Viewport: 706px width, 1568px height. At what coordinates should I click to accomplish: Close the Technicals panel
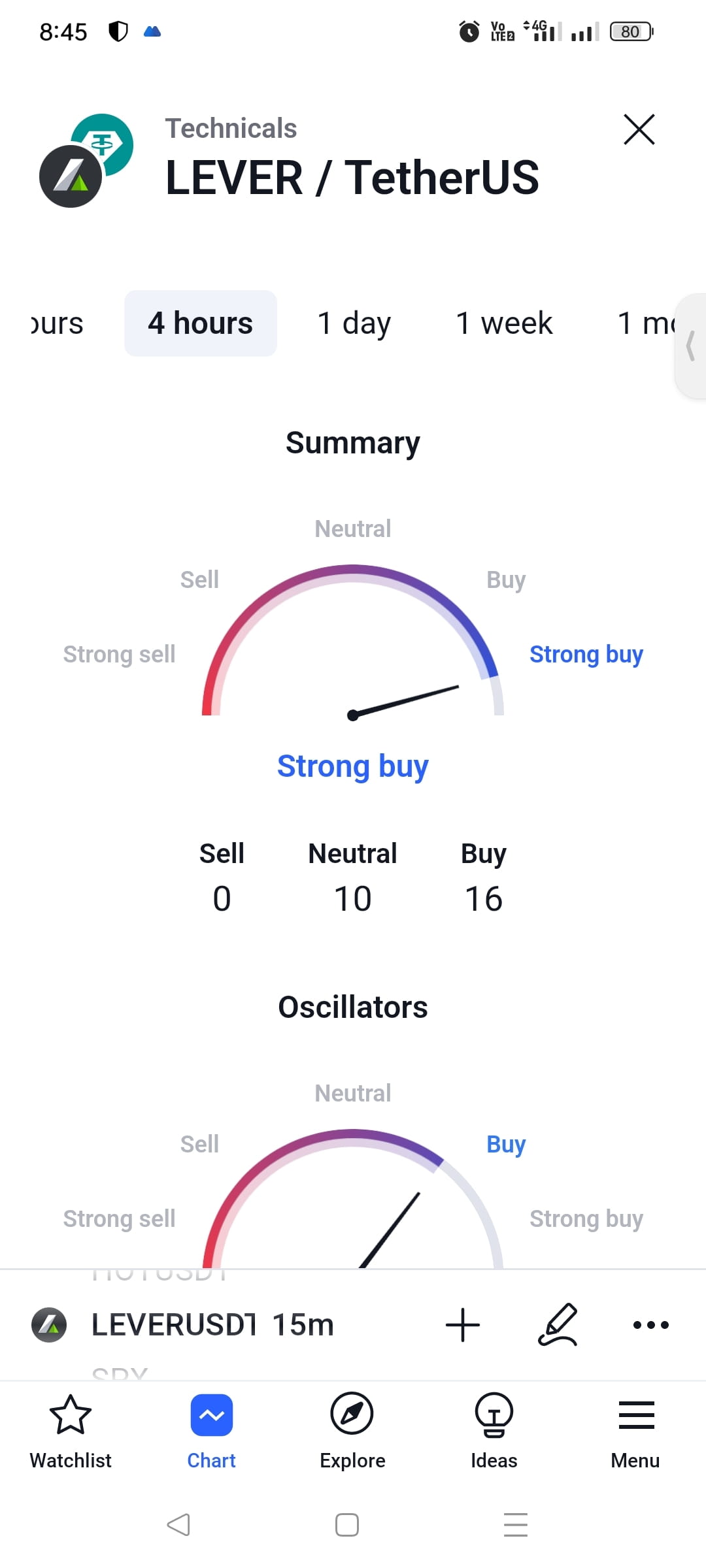[639, 129]
